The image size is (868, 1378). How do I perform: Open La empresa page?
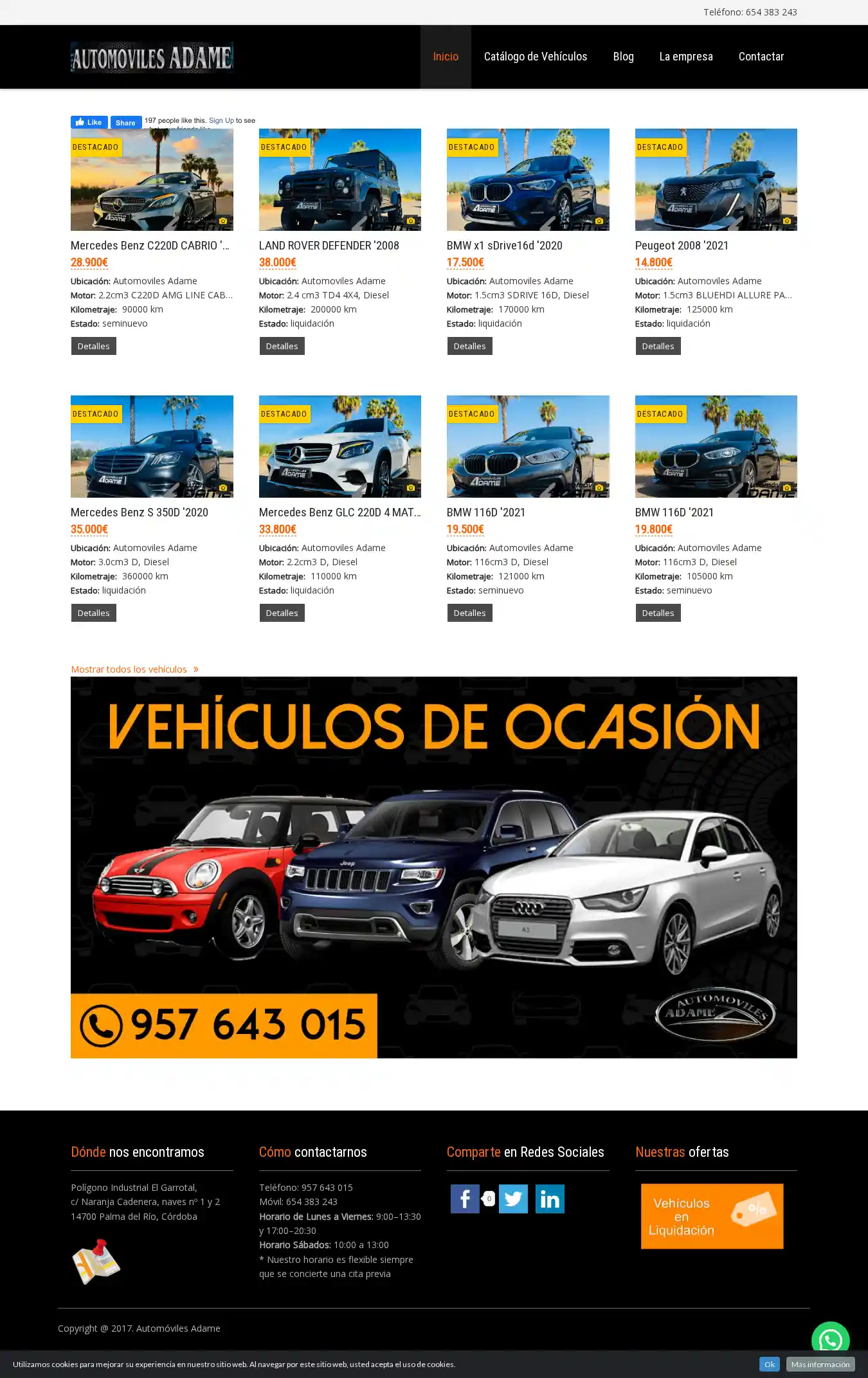click(x=685, y=57)
